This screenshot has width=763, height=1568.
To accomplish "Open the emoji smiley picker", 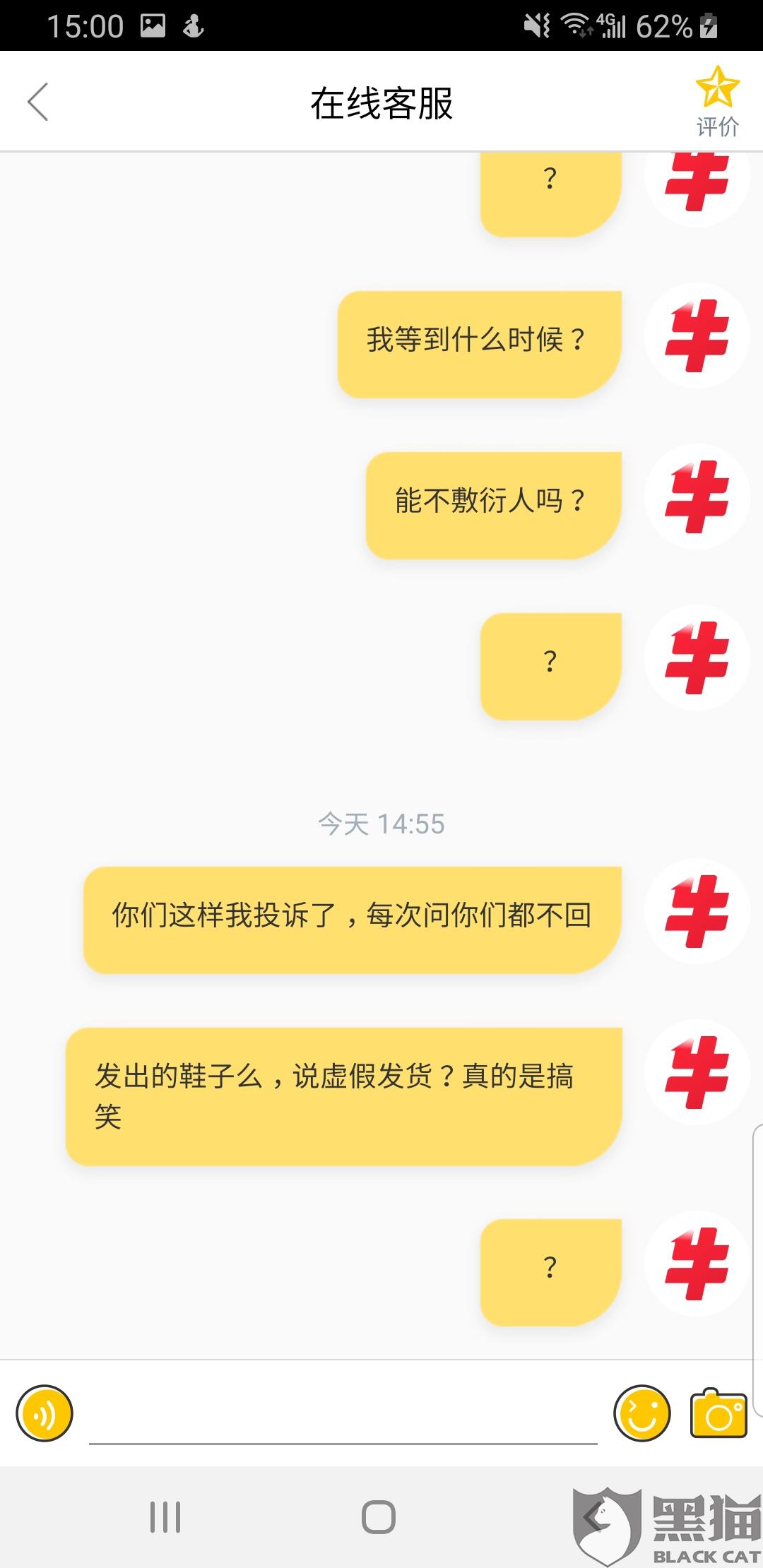I will pyautogui.click(x=642, y=1413).
